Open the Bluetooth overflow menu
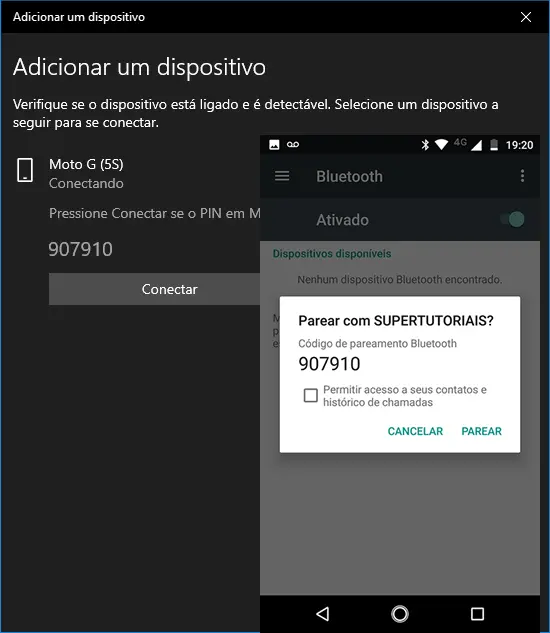 coord(522,176)
